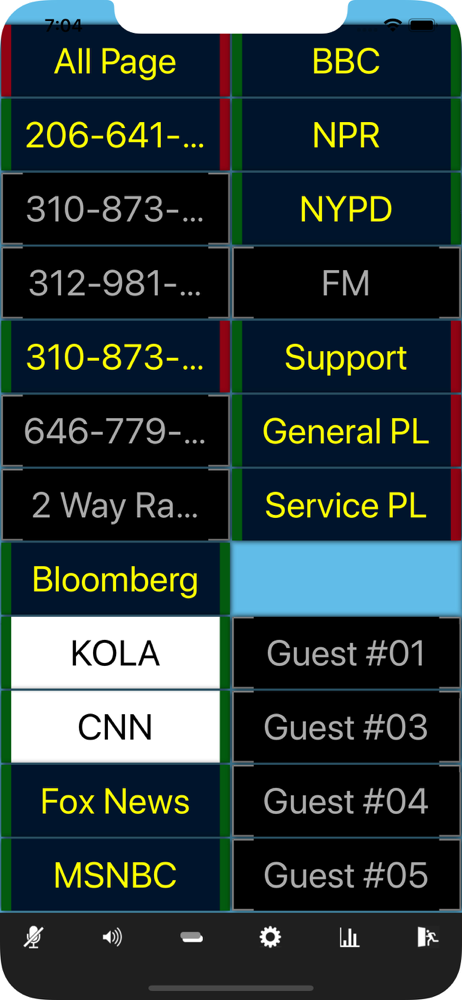Tap the FM button
The image size is (462, 1000).
point(346,283)
